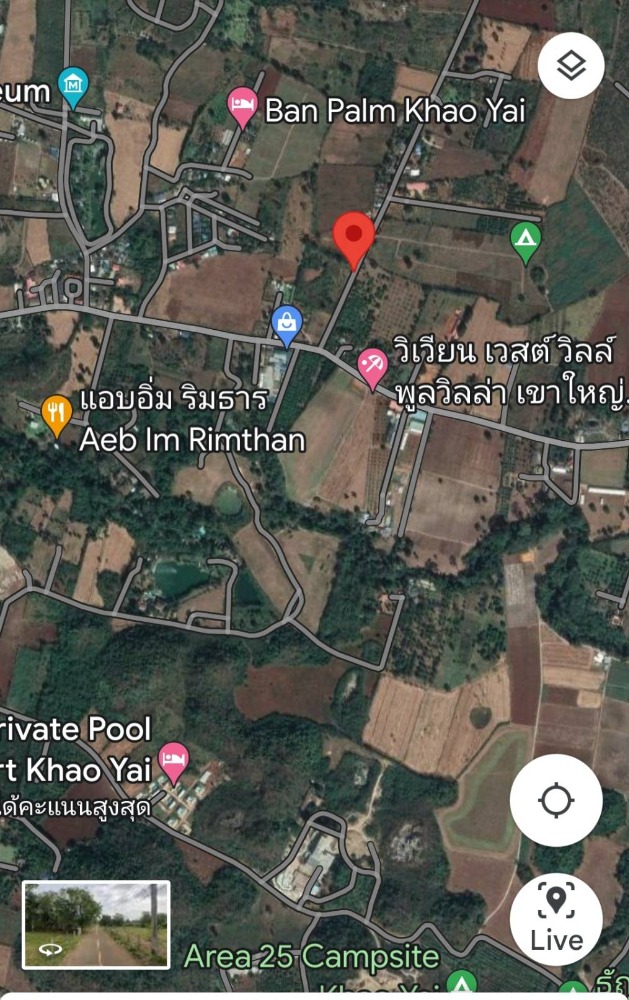
Task: Select the museum marker
Action: click(x=73, y=86)
